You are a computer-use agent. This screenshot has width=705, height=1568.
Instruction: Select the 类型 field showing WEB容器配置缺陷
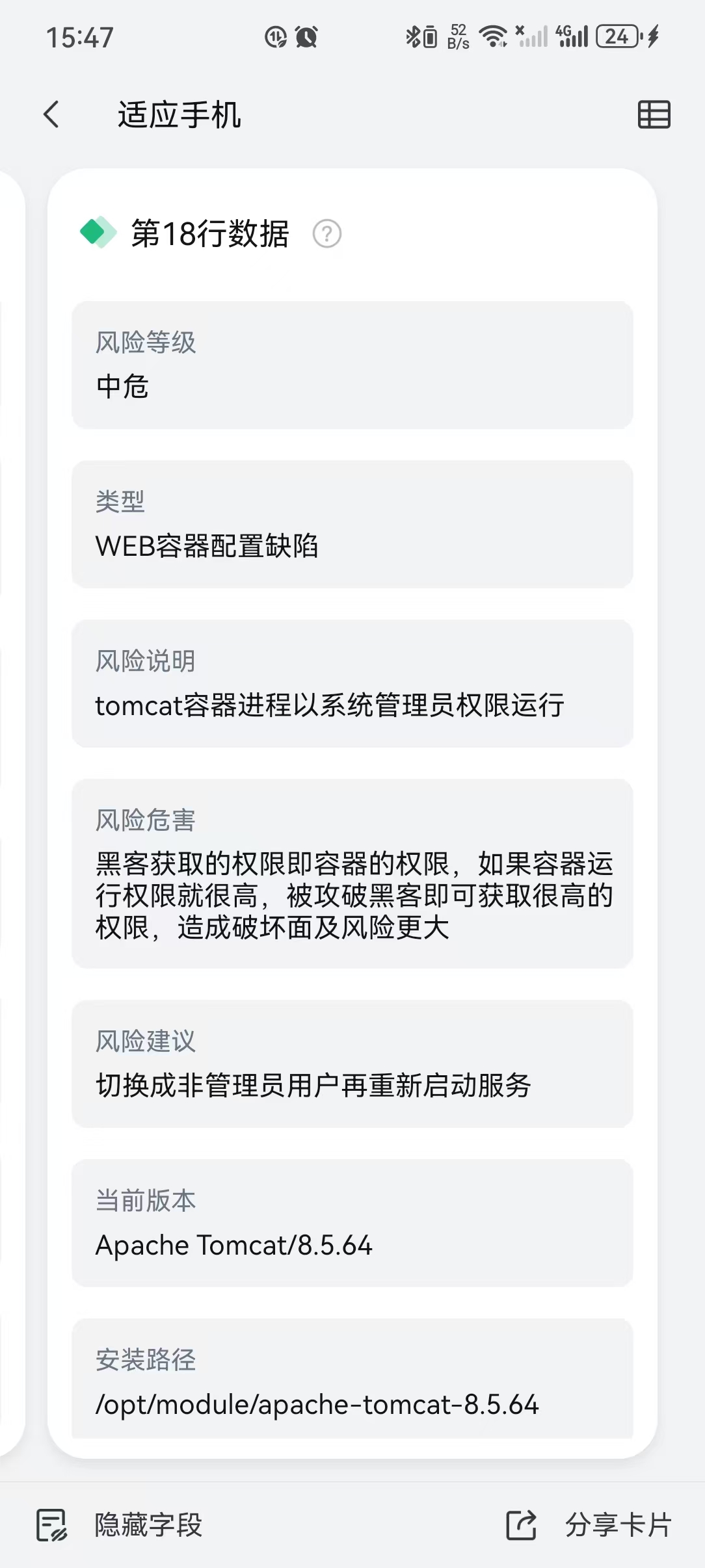(x=352, y=524)
